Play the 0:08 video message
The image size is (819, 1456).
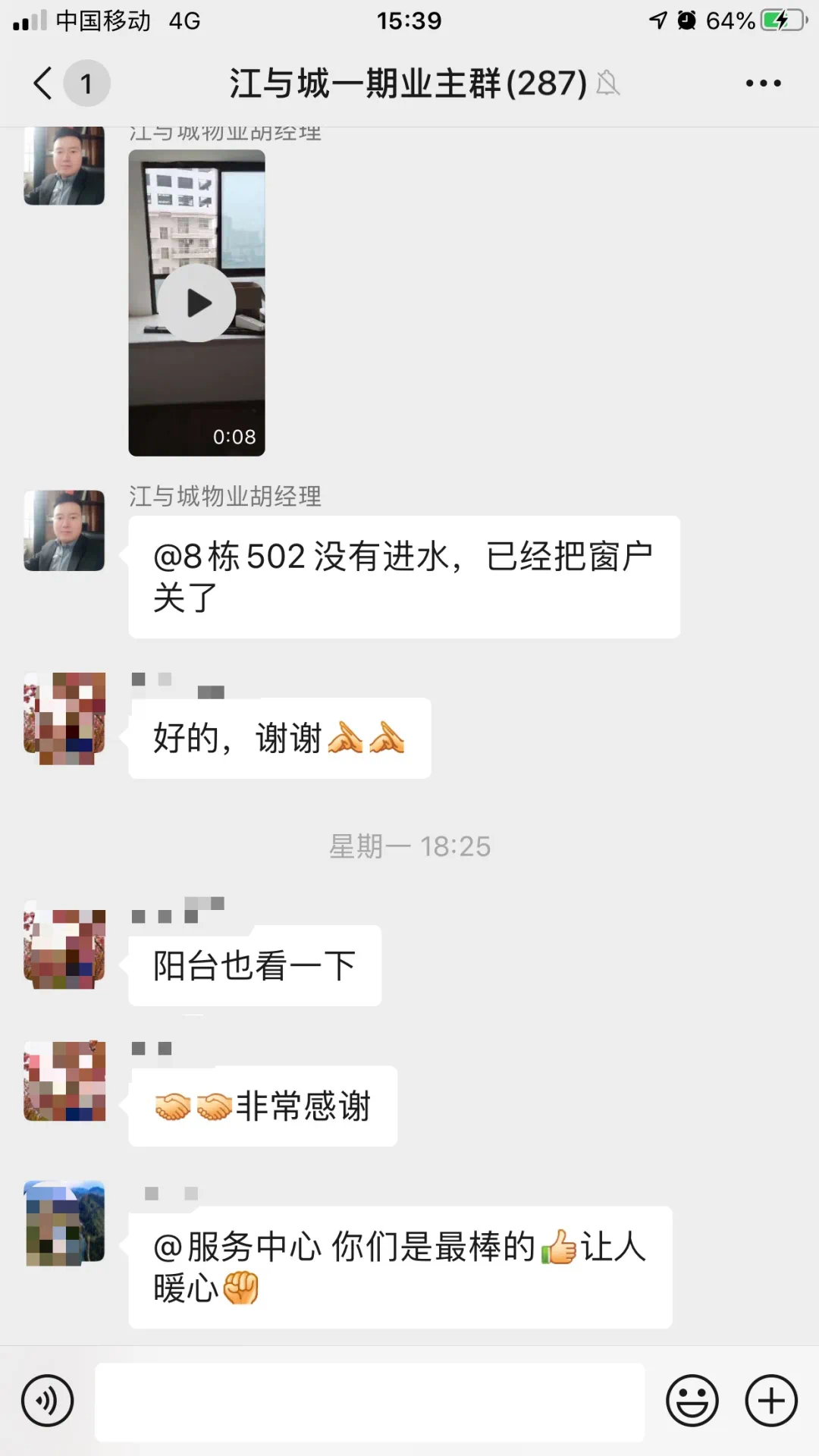tap(197, 303)
